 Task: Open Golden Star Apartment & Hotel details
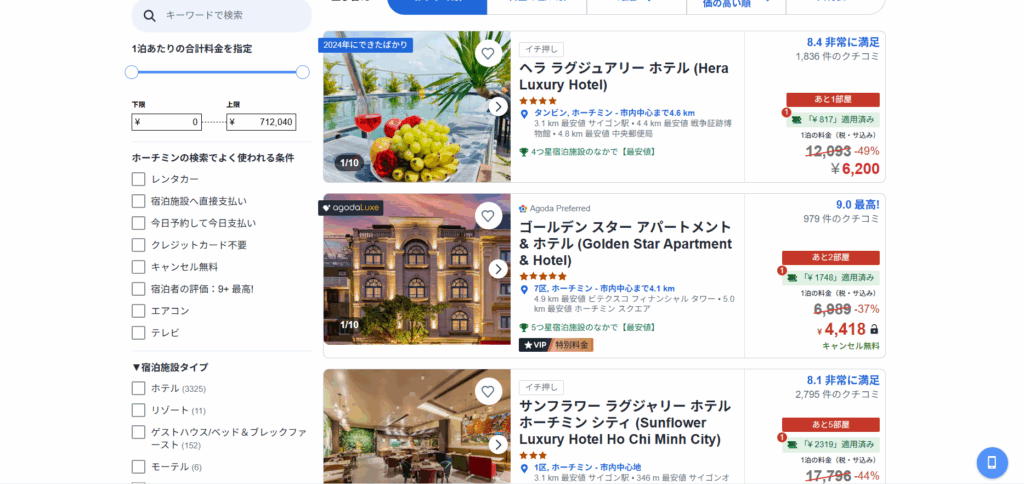[x=625, y=243]
